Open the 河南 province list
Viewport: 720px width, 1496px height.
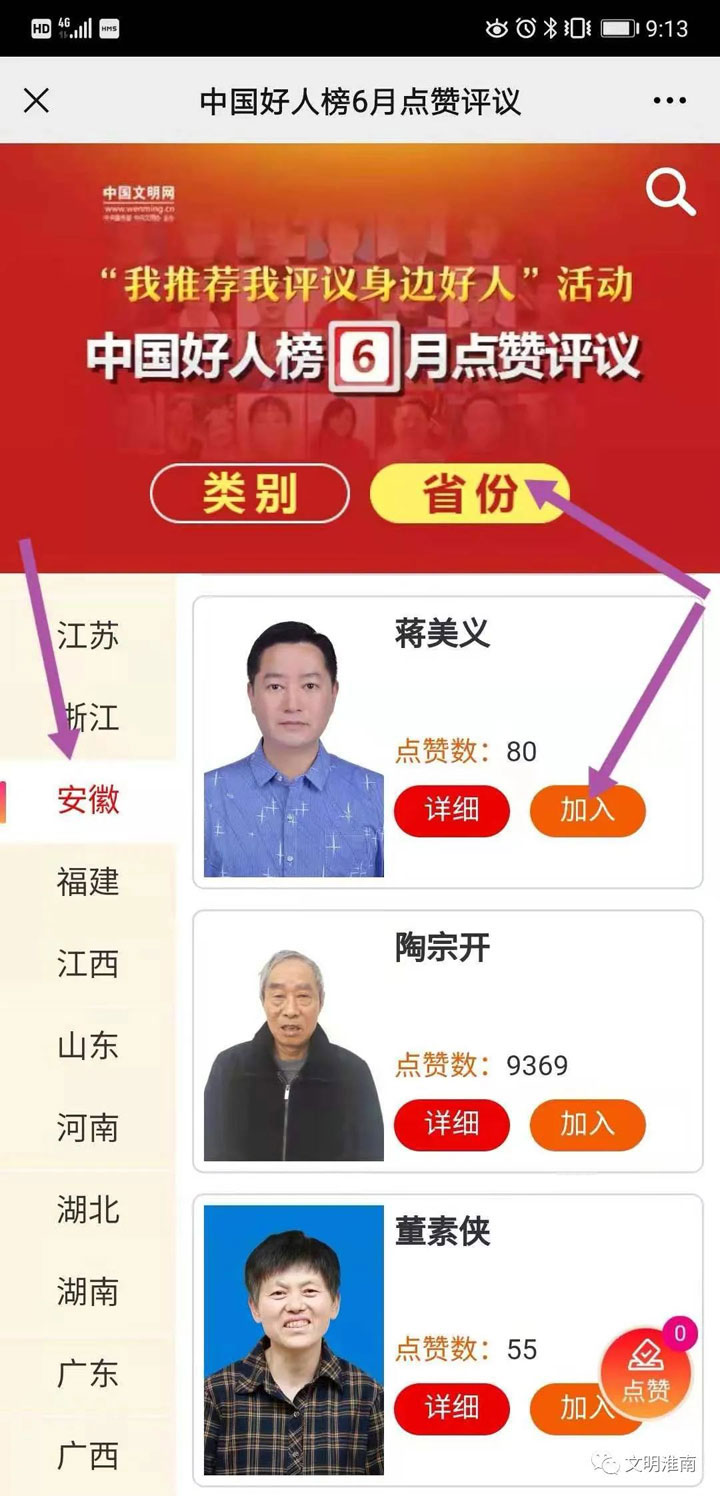pyautogui.click(x=88, y=1128)
